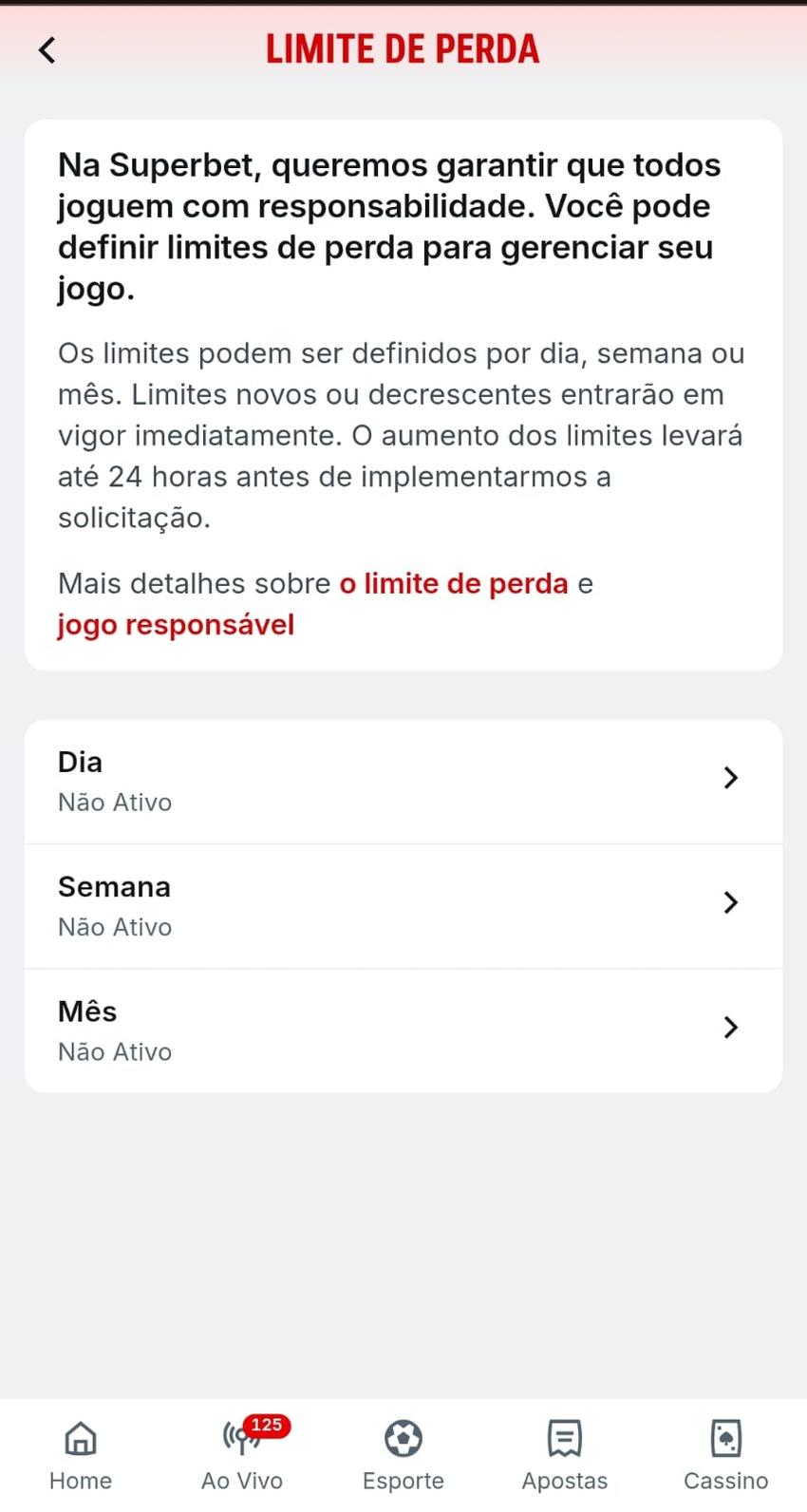Open the 'jogo responsável' link
807x1512 pixels.
click(176, 624)
